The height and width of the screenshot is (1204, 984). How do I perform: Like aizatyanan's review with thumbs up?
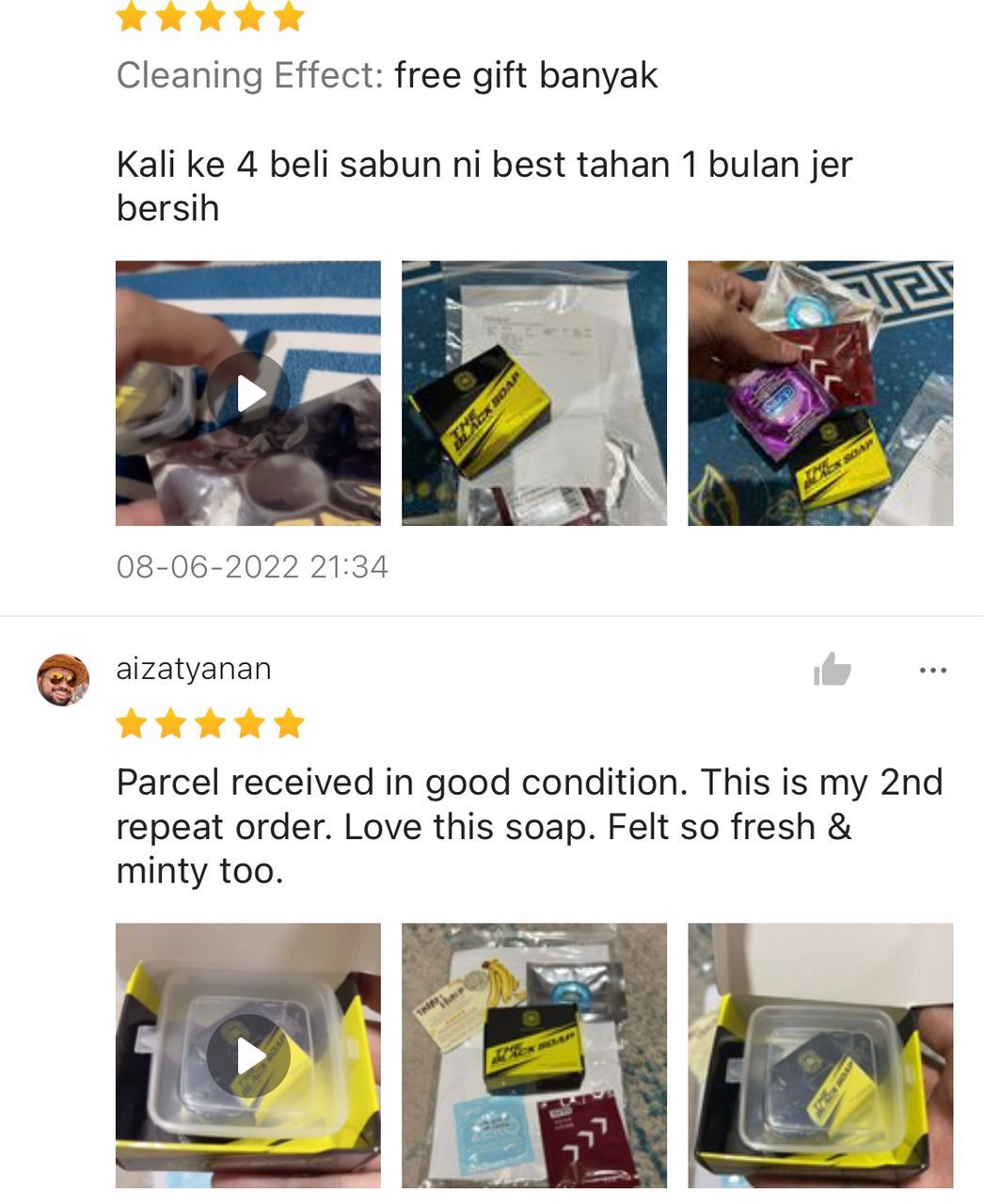(x=833, y=670)
